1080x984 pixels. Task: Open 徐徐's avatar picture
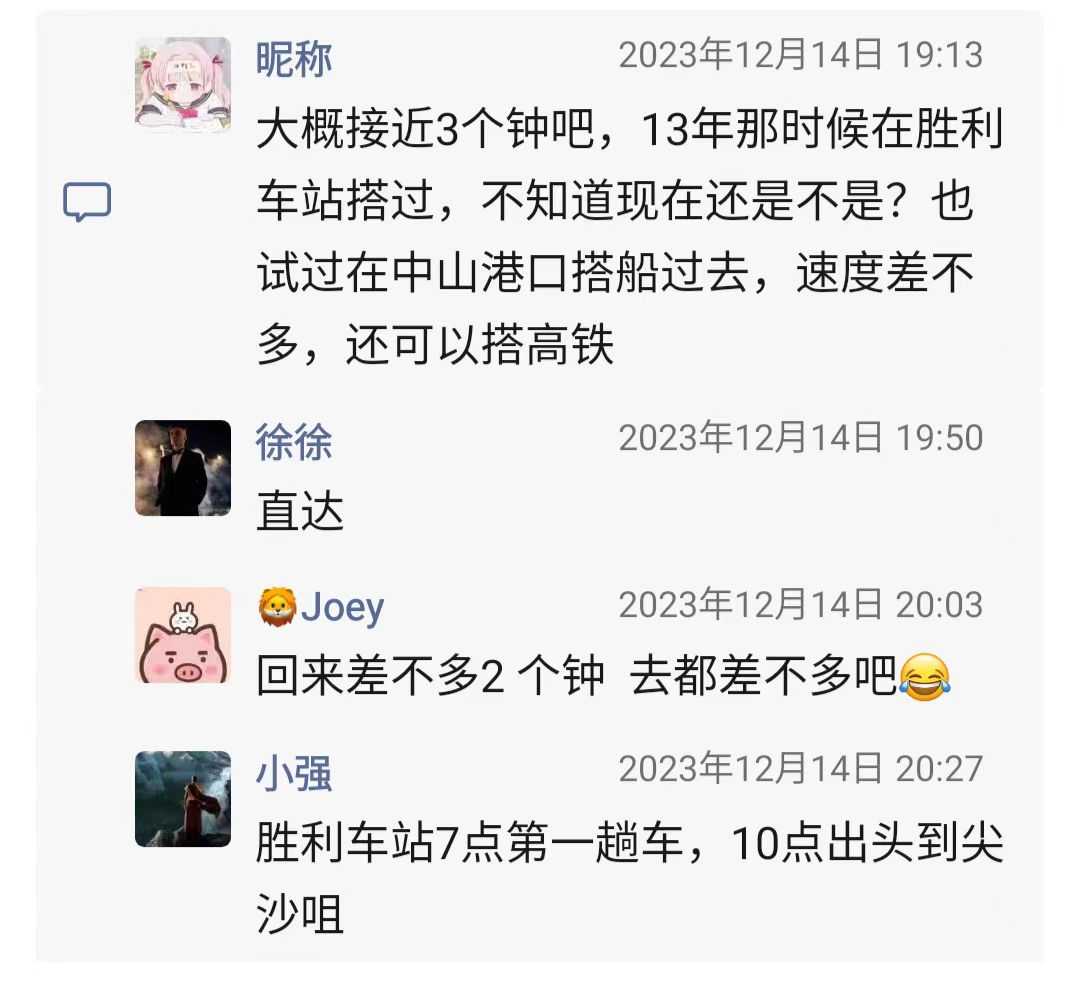[x=183, y=467]
